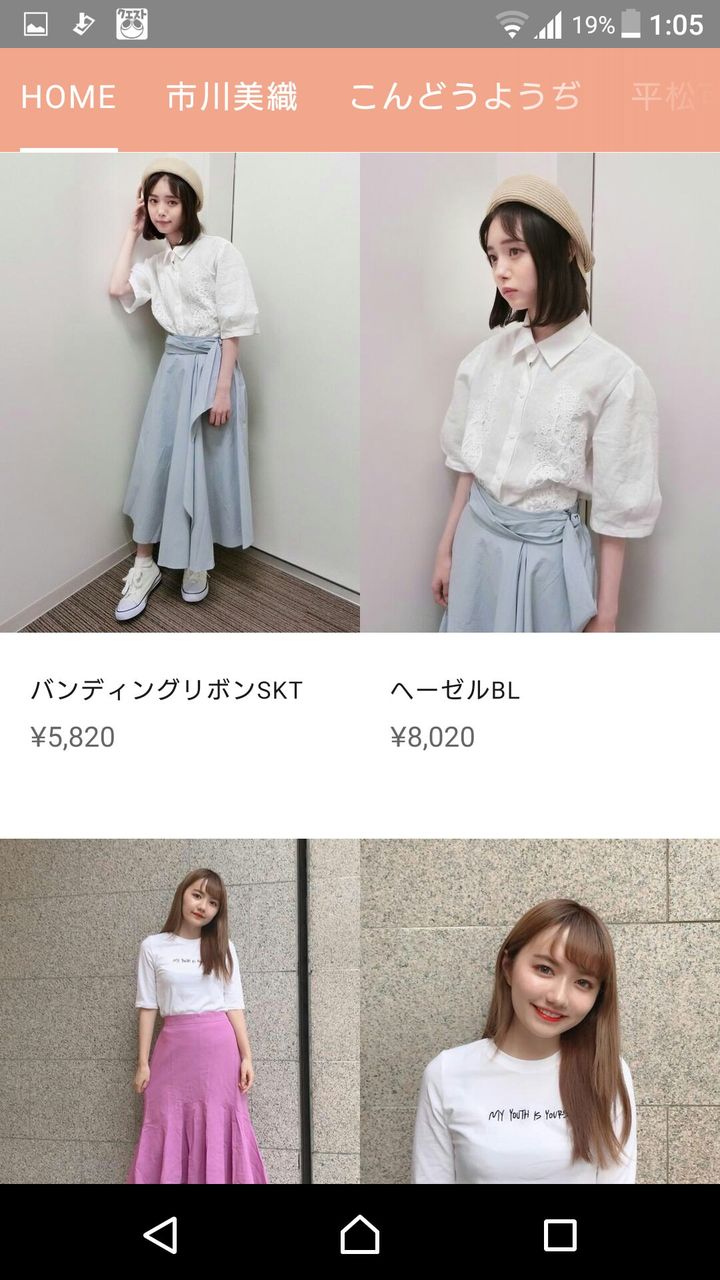Select the HOME tab
This screenshot has height=1280, width=720.
pos(69,98)
